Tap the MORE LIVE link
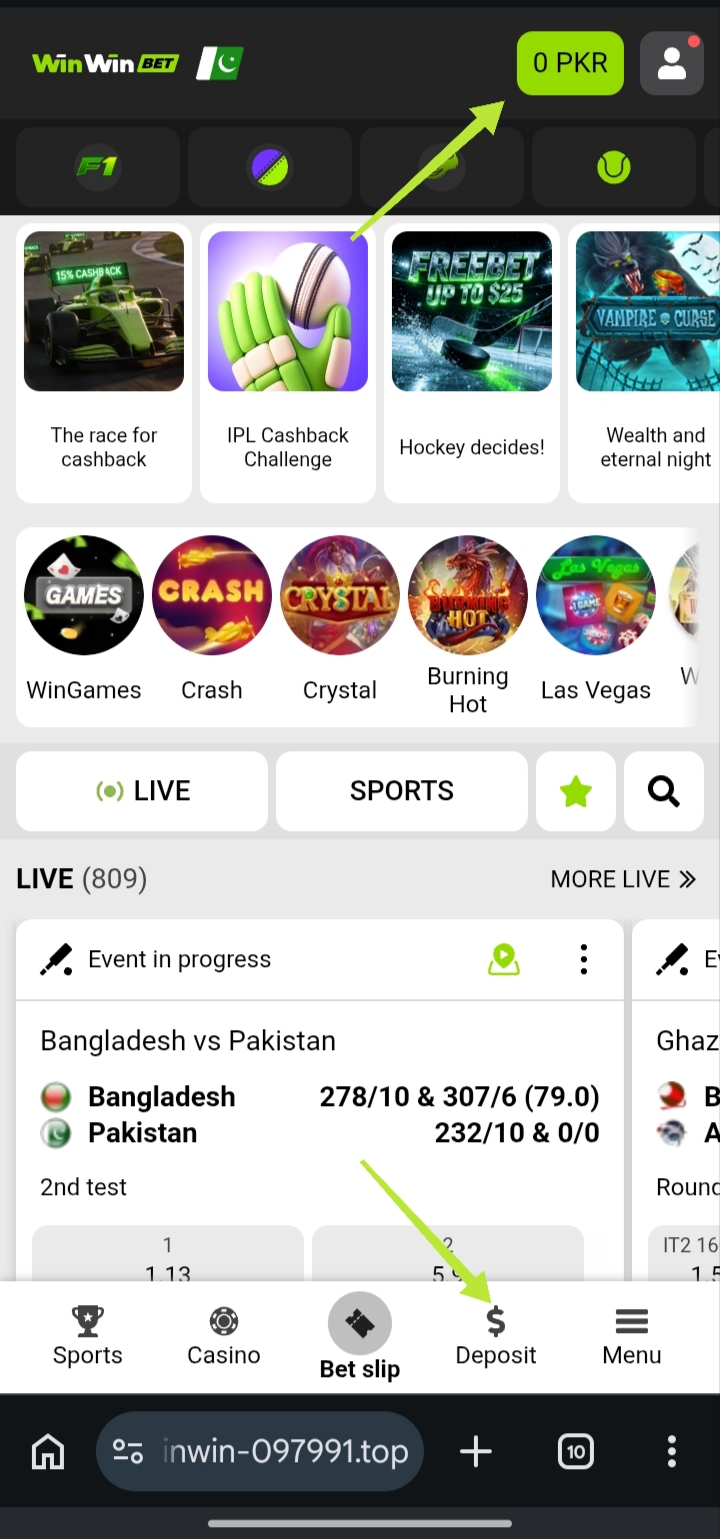This screenshot has width=720, height=1539. [623, 879]
